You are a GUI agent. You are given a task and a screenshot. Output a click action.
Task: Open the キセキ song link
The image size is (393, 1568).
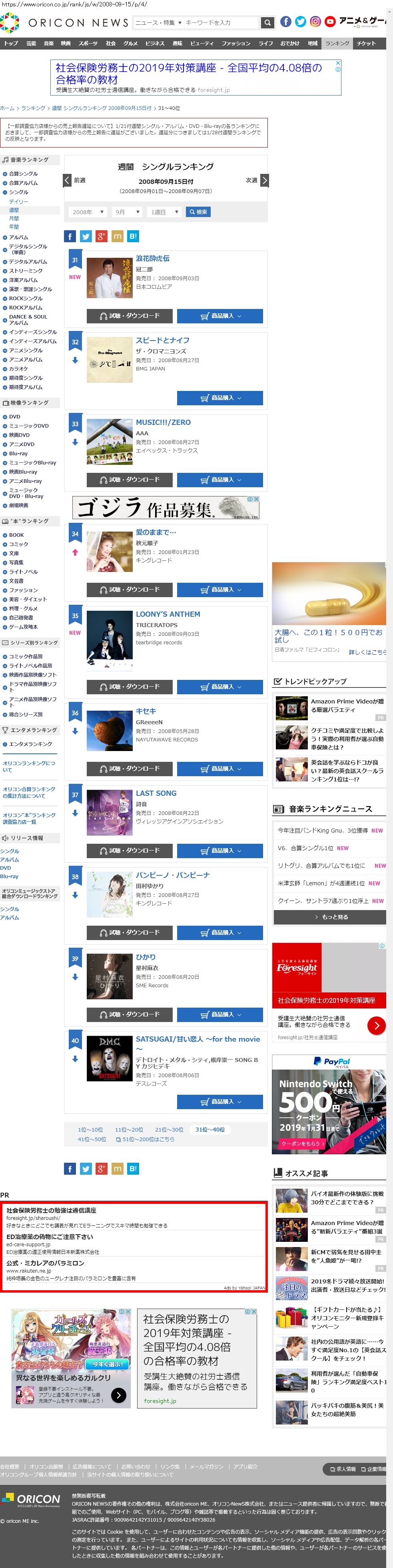146,711
